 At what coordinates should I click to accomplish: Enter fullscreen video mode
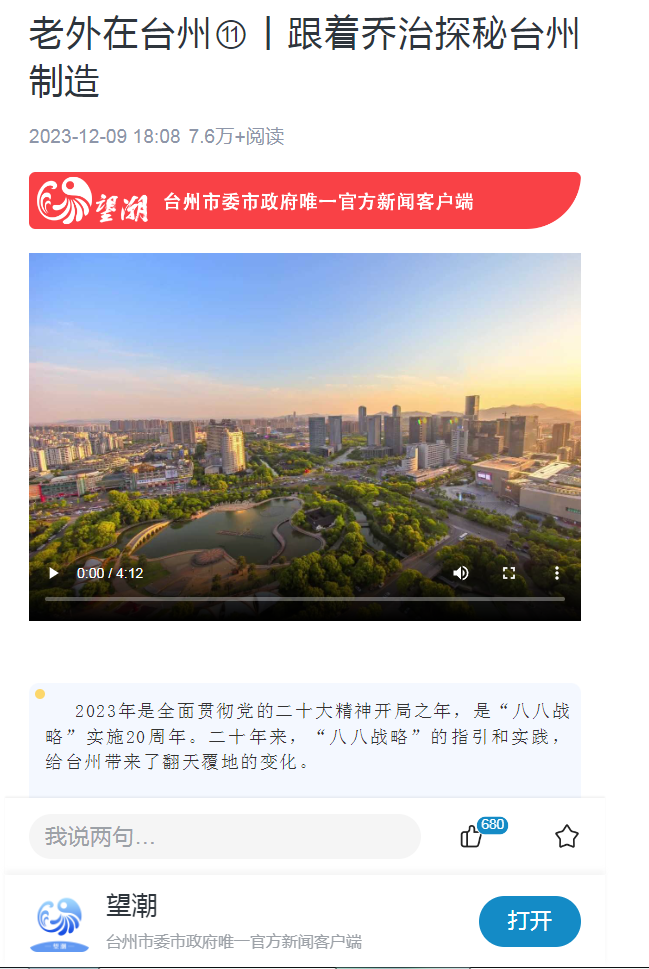point(509,573)
